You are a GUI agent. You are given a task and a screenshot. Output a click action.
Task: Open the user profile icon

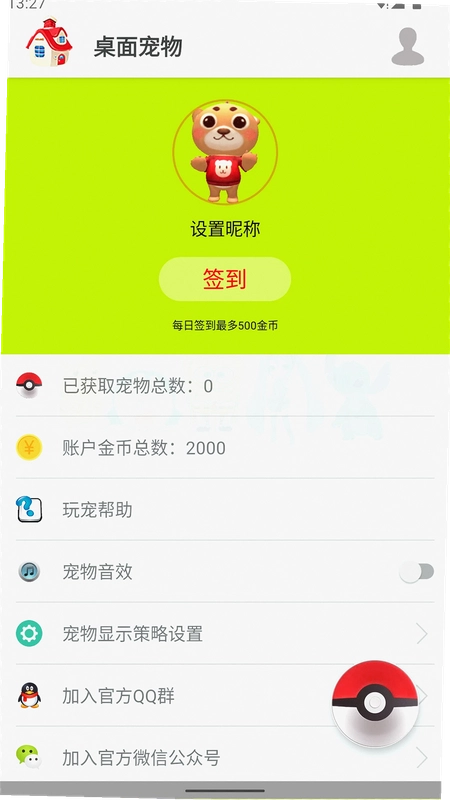pos(408,46)
